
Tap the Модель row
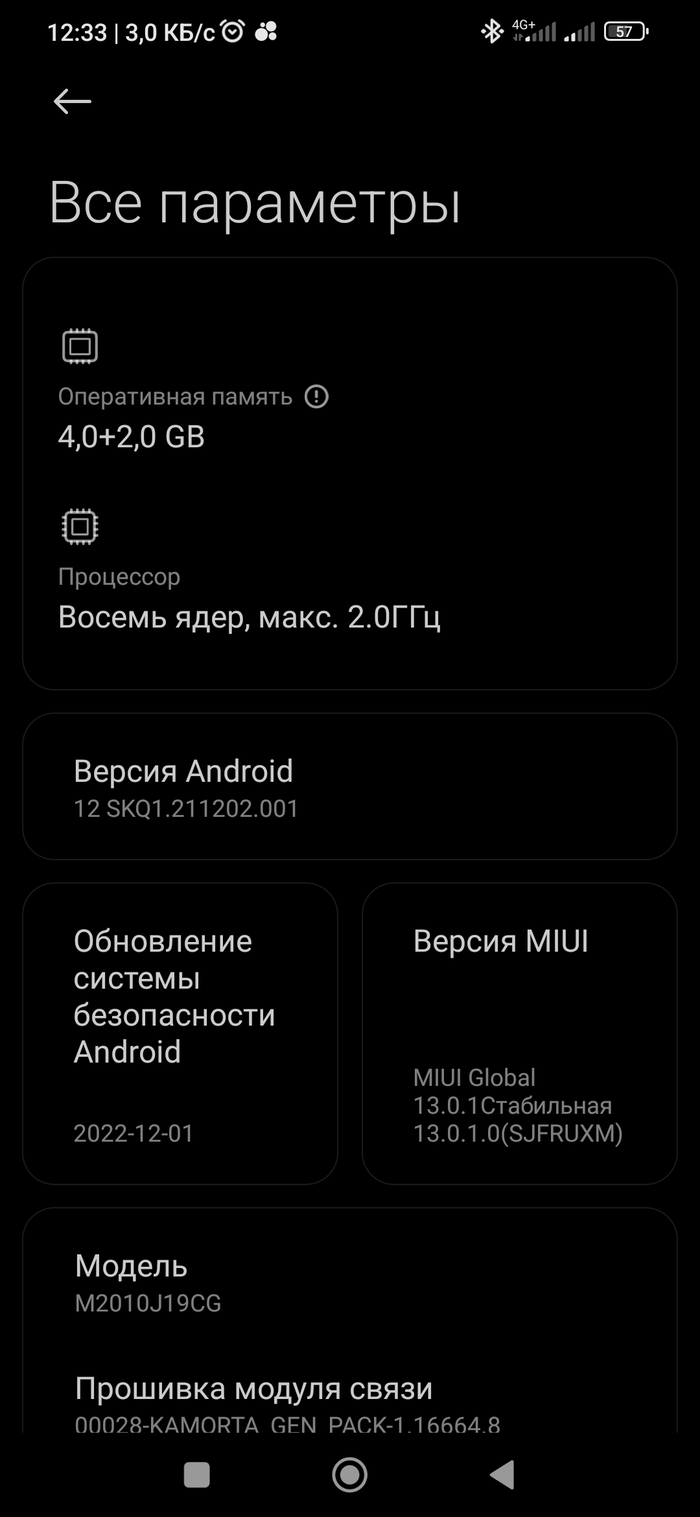click(x=350, y=1282)
